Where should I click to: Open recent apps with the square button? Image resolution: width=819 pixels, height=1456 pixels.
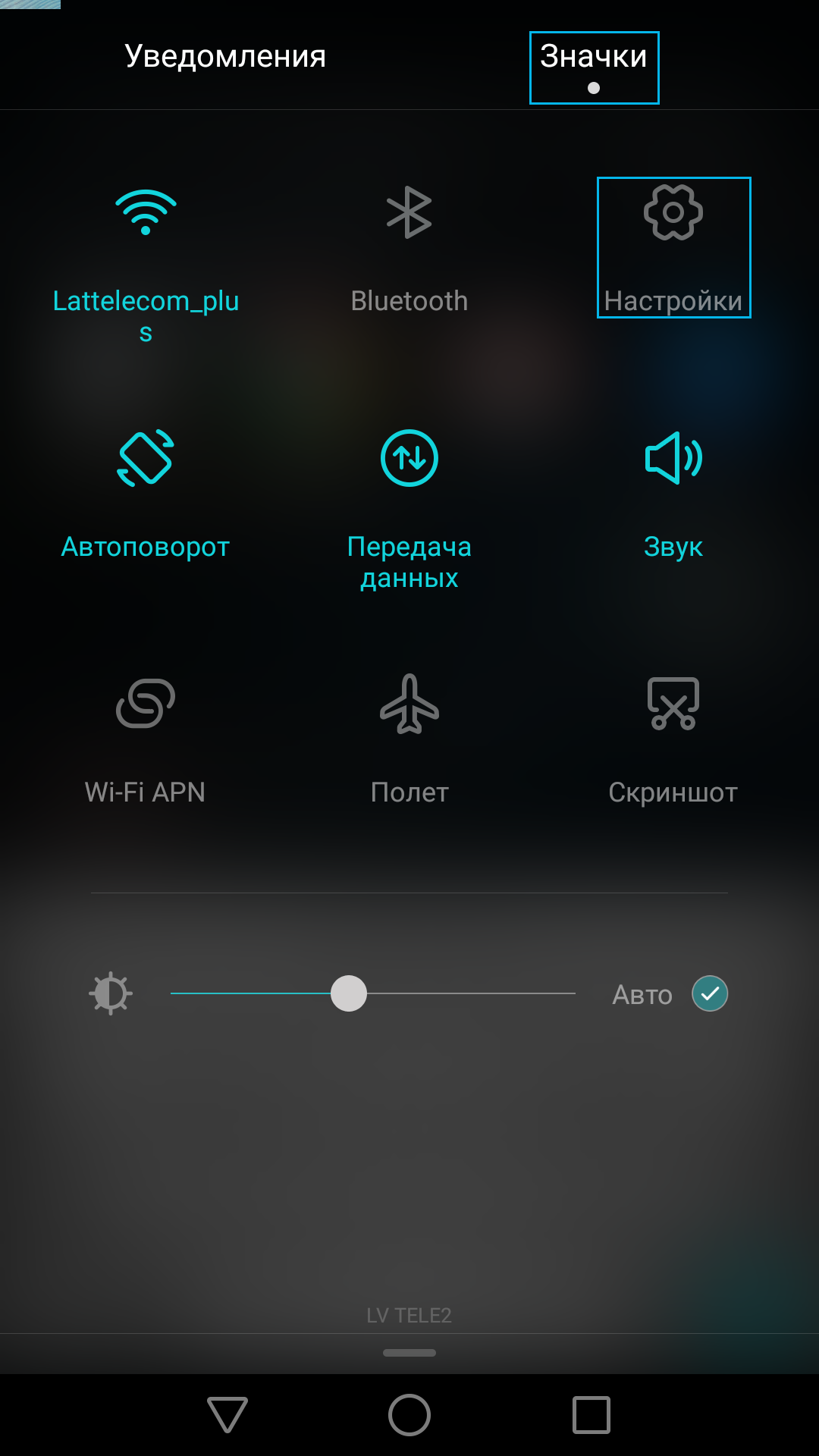coord(591,1415)
